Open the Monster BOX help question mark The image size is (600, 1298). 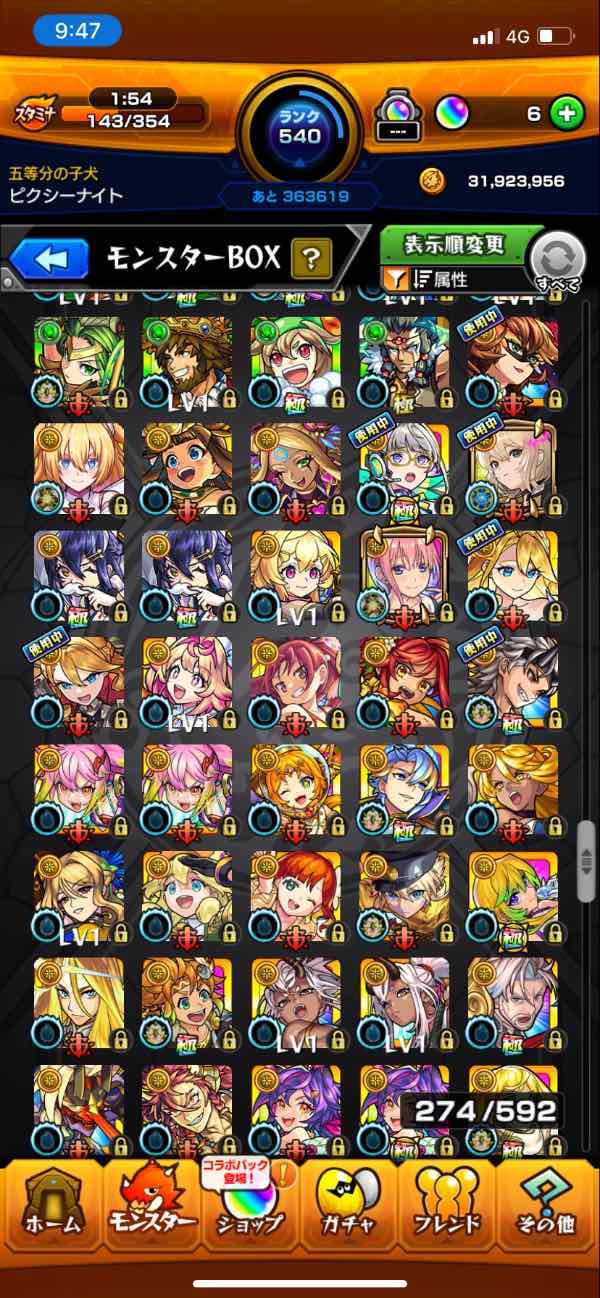click(x=311, y=261)
